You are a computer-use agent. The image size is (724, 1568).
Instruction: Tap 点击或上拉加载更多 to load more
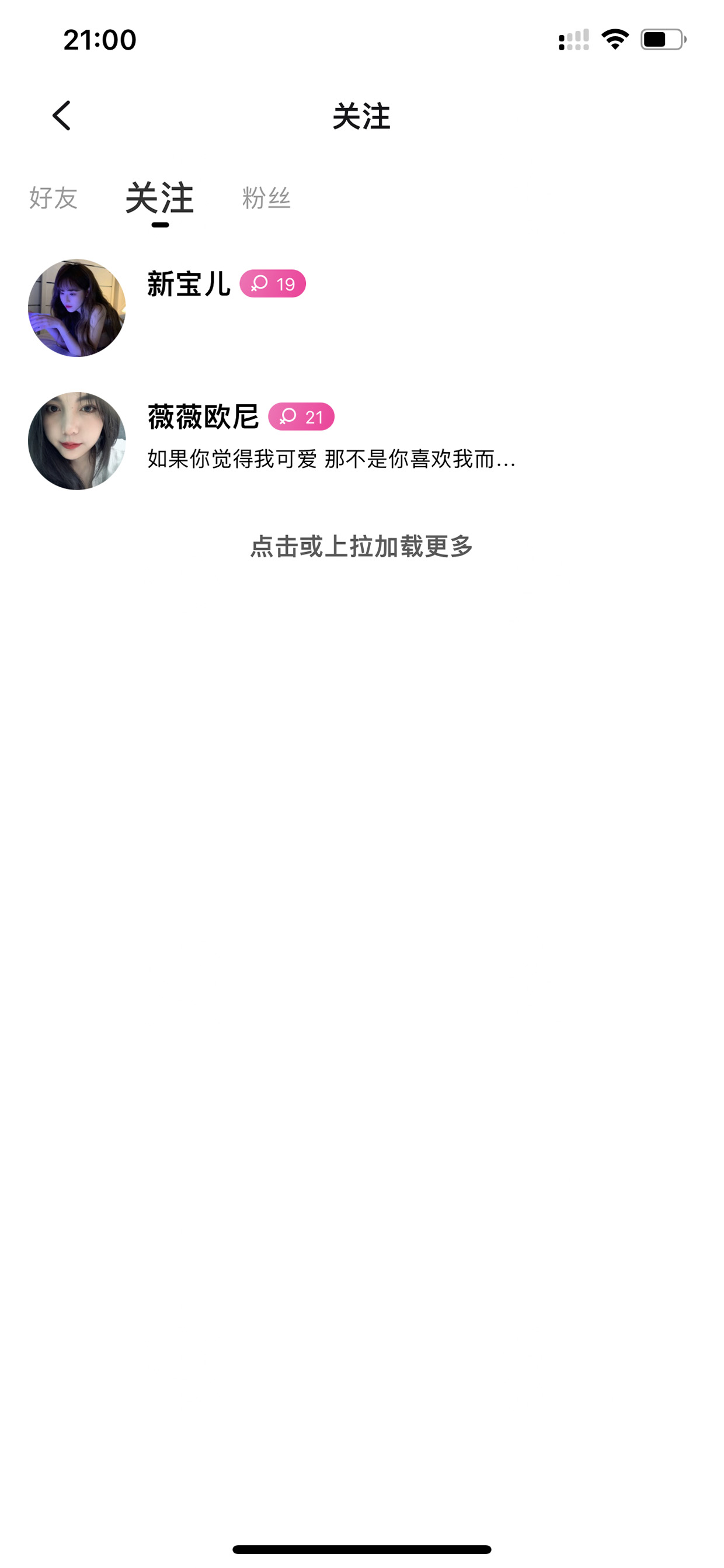[362, 546]
